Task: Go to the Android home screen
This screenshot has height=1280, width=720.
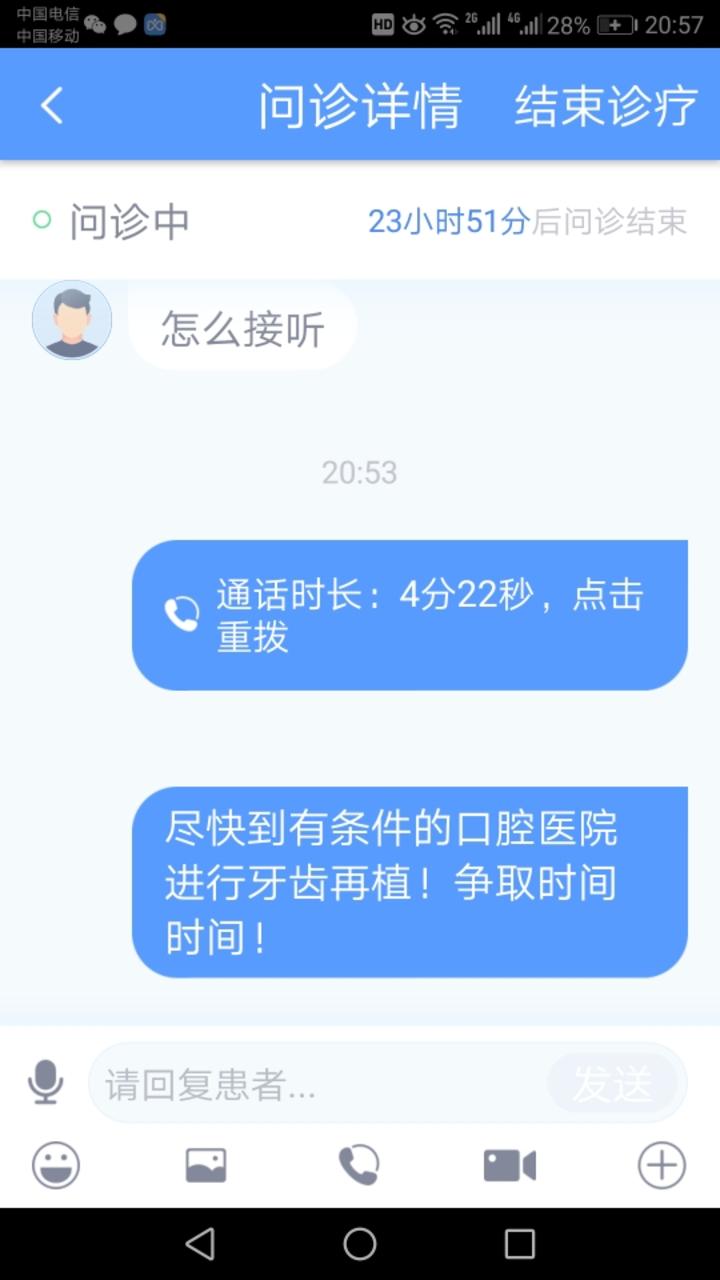Action: pyautogui.click(x=360, y=1244)
